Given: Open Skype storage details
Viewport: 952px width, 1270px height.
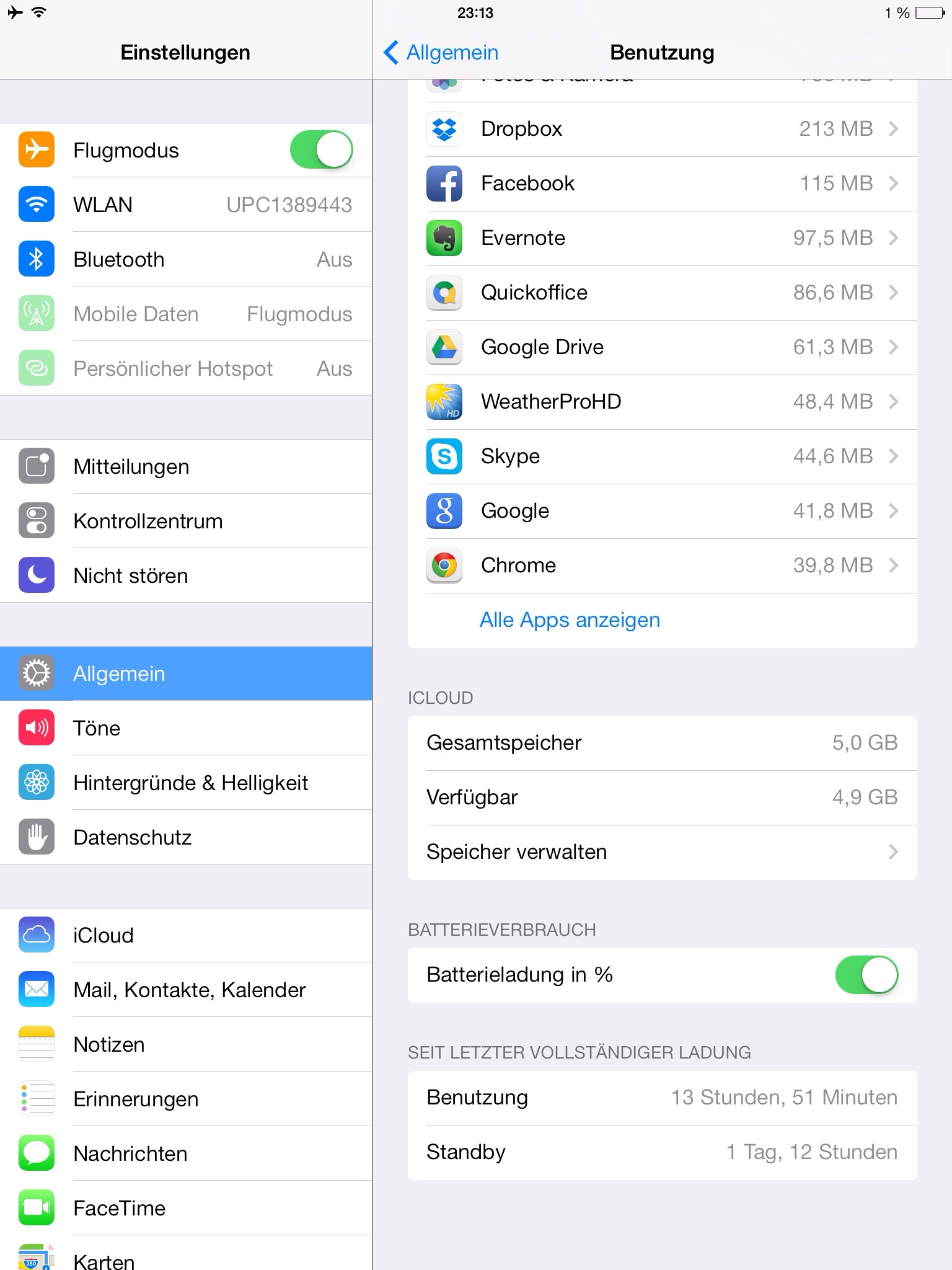Looking at the screenshot, I should [x=662, y=456].
